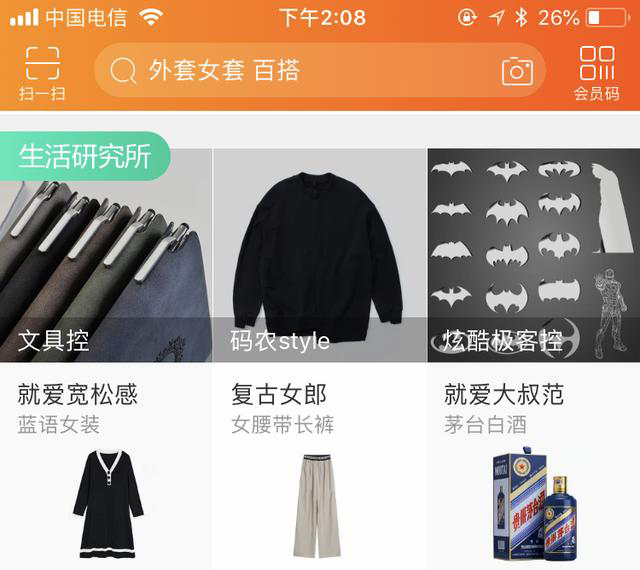Open camera image search
The width and height of the screenshot is (640, 570).
[517, 70]
